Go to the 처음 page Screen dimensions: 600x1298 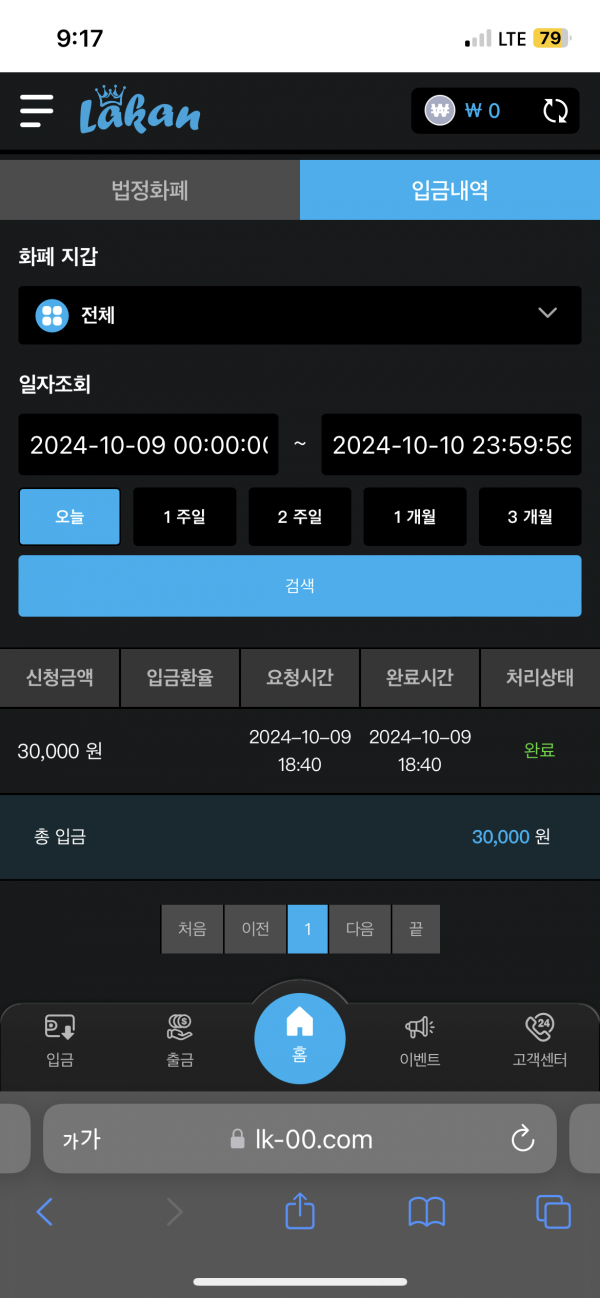[192, 929]
